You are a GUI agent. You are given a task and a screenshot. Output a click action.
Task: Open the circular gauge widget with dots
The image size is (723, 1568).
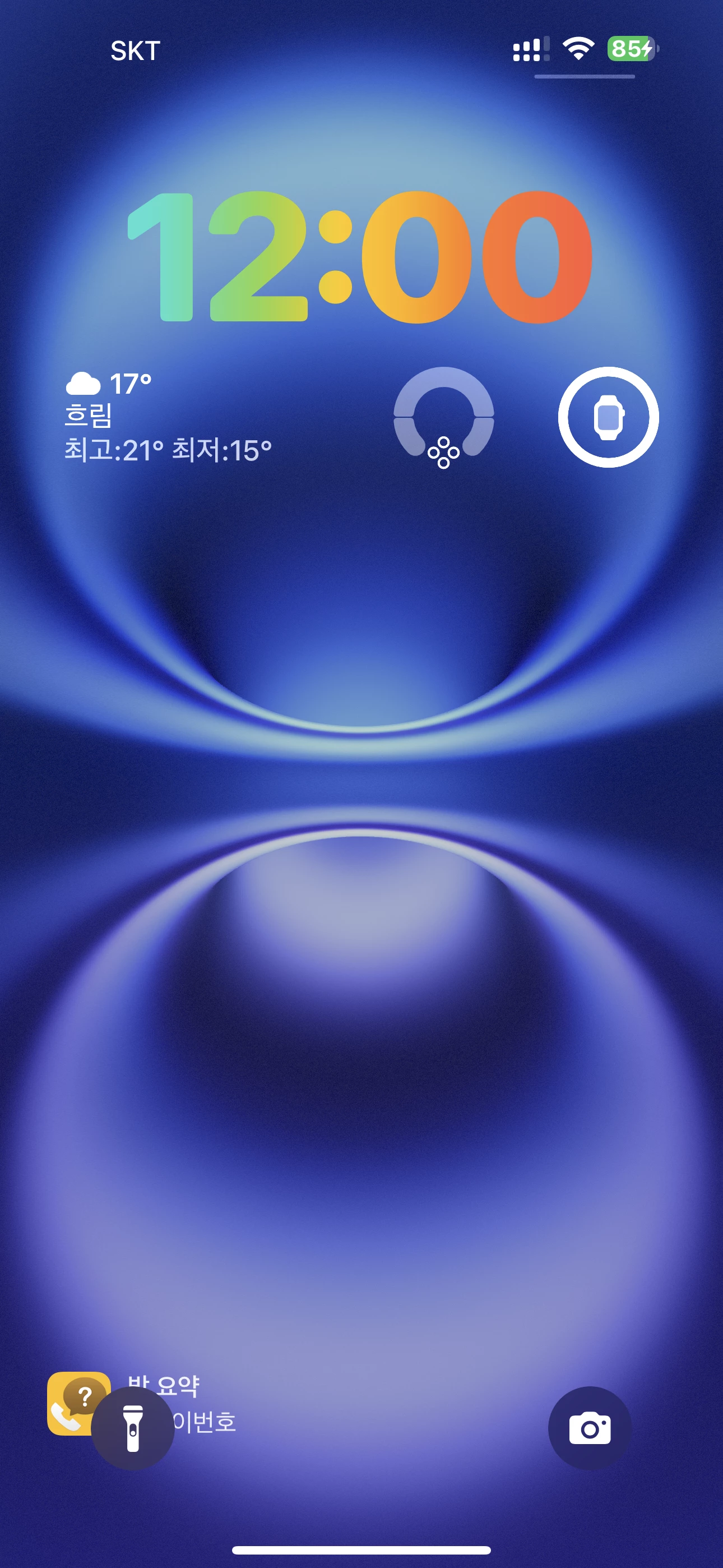444,418
